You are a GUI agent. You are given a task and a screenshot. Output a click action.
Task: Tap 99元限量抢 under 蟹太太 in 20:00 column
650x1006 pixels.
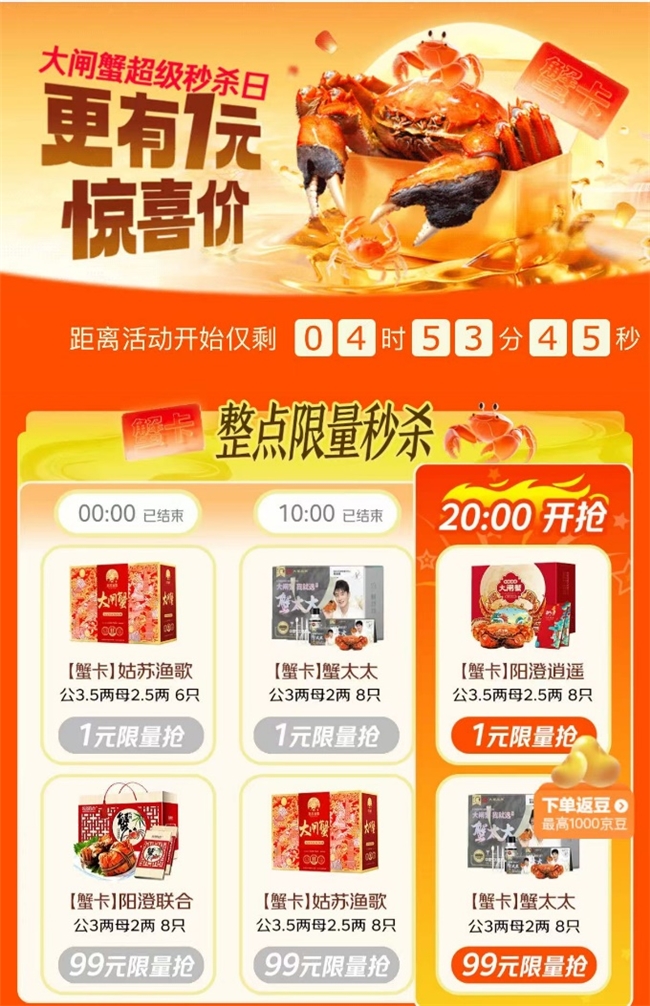click(523, 966)
